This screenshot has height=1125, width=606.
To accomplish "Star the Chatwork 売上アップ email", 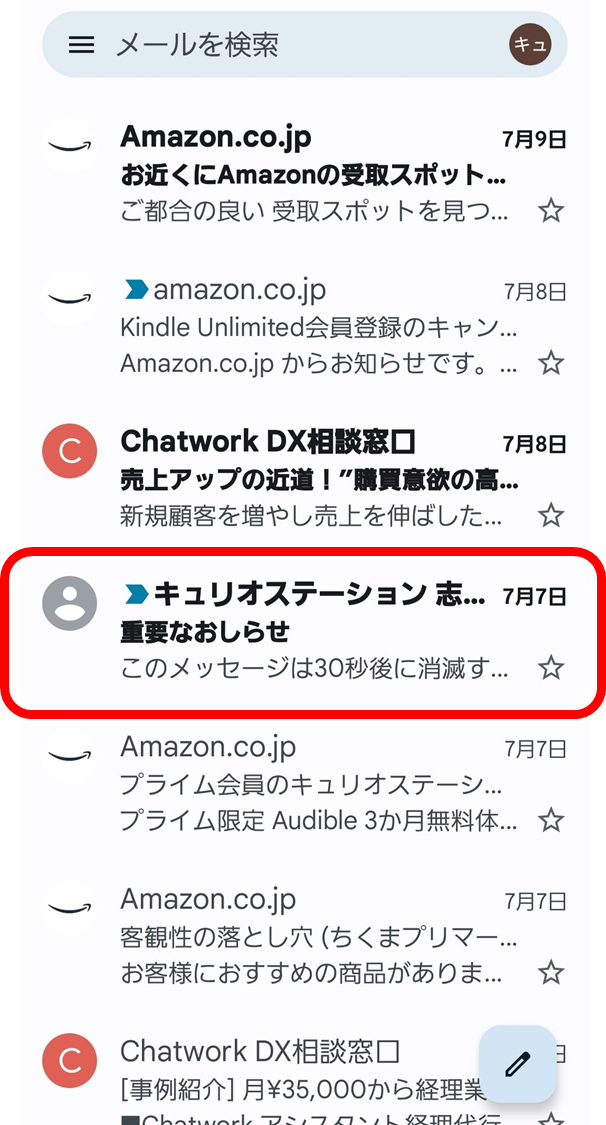I will click(x=551, y=515).
